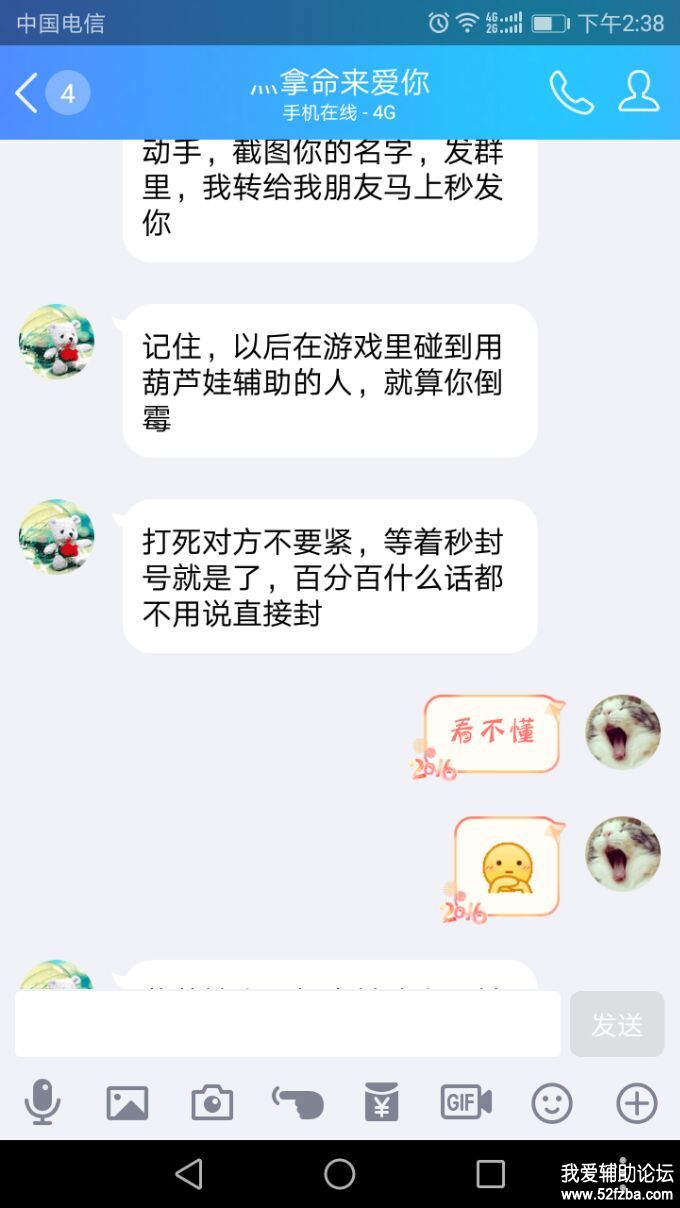
Task: Open the GIF video option
Action: 466,1103
